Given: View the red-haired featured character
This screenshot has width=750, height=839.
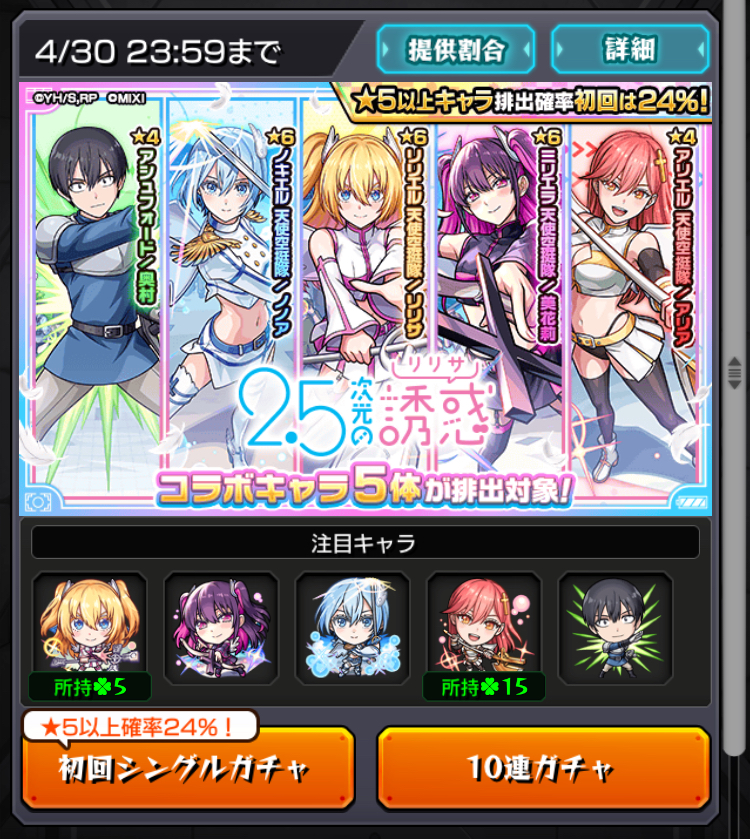Looking at the screenshot, I should (484, 622).
